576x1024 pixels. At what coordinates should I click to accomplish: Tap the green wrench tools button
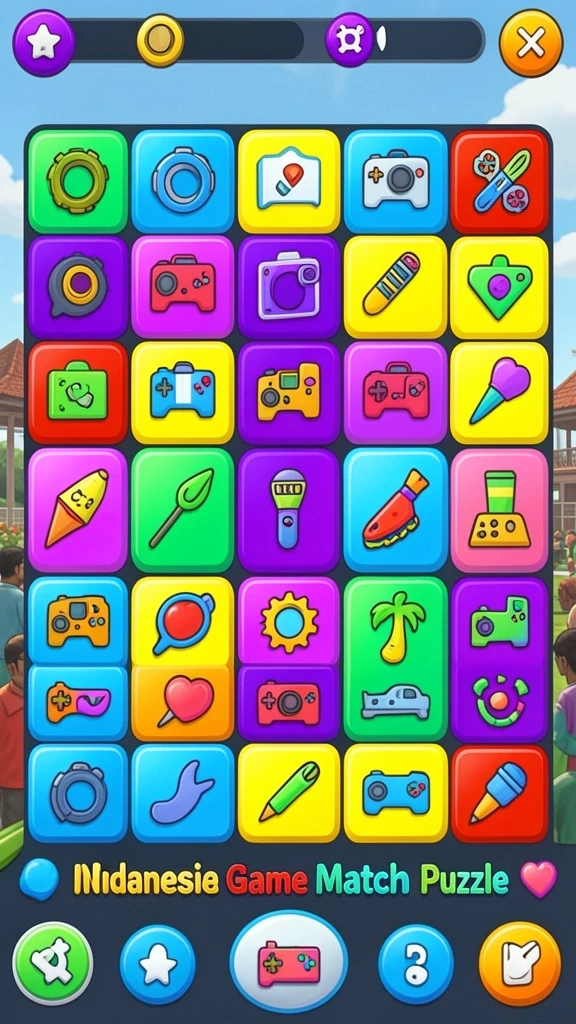(52, 963)
